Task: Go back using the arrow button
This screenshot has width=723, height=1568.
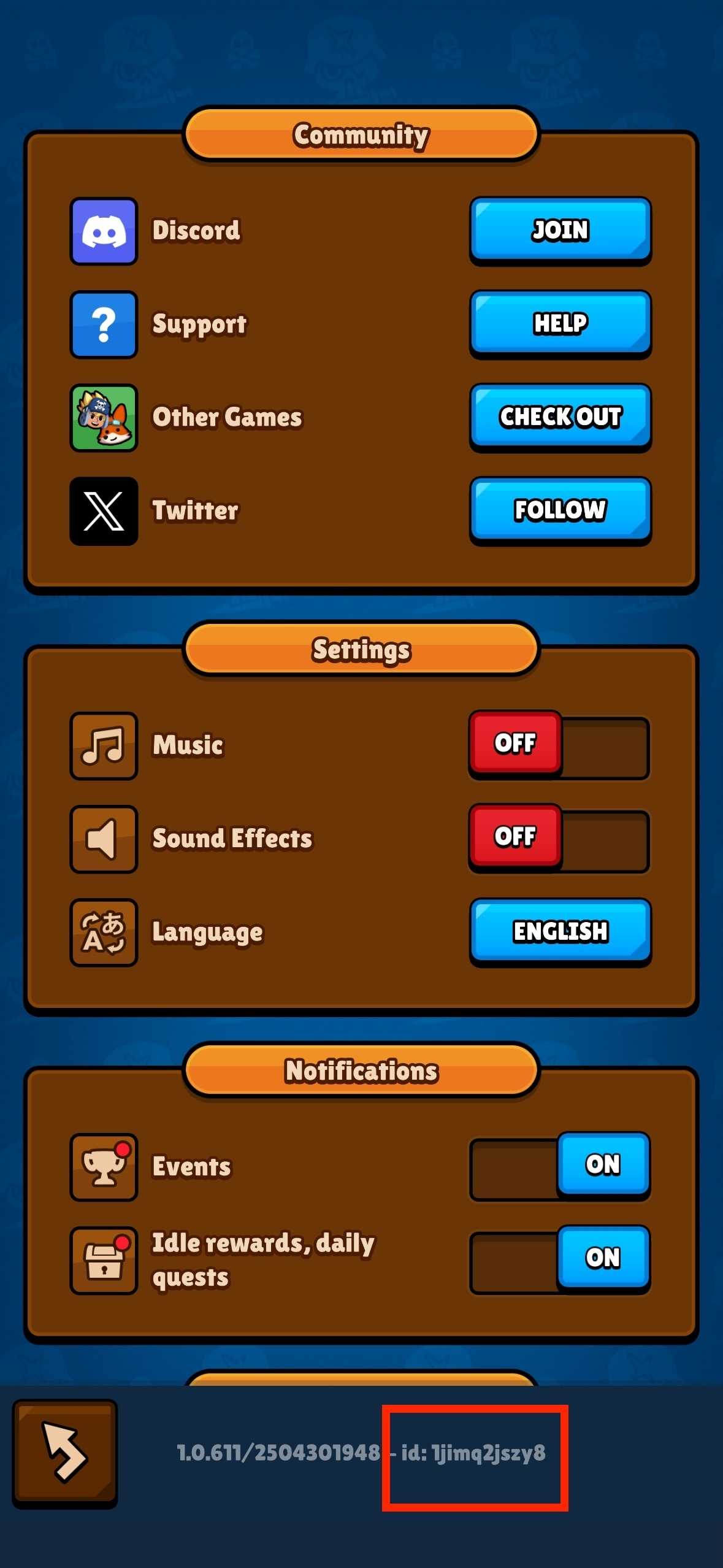Action: [x=65, y=1453]
